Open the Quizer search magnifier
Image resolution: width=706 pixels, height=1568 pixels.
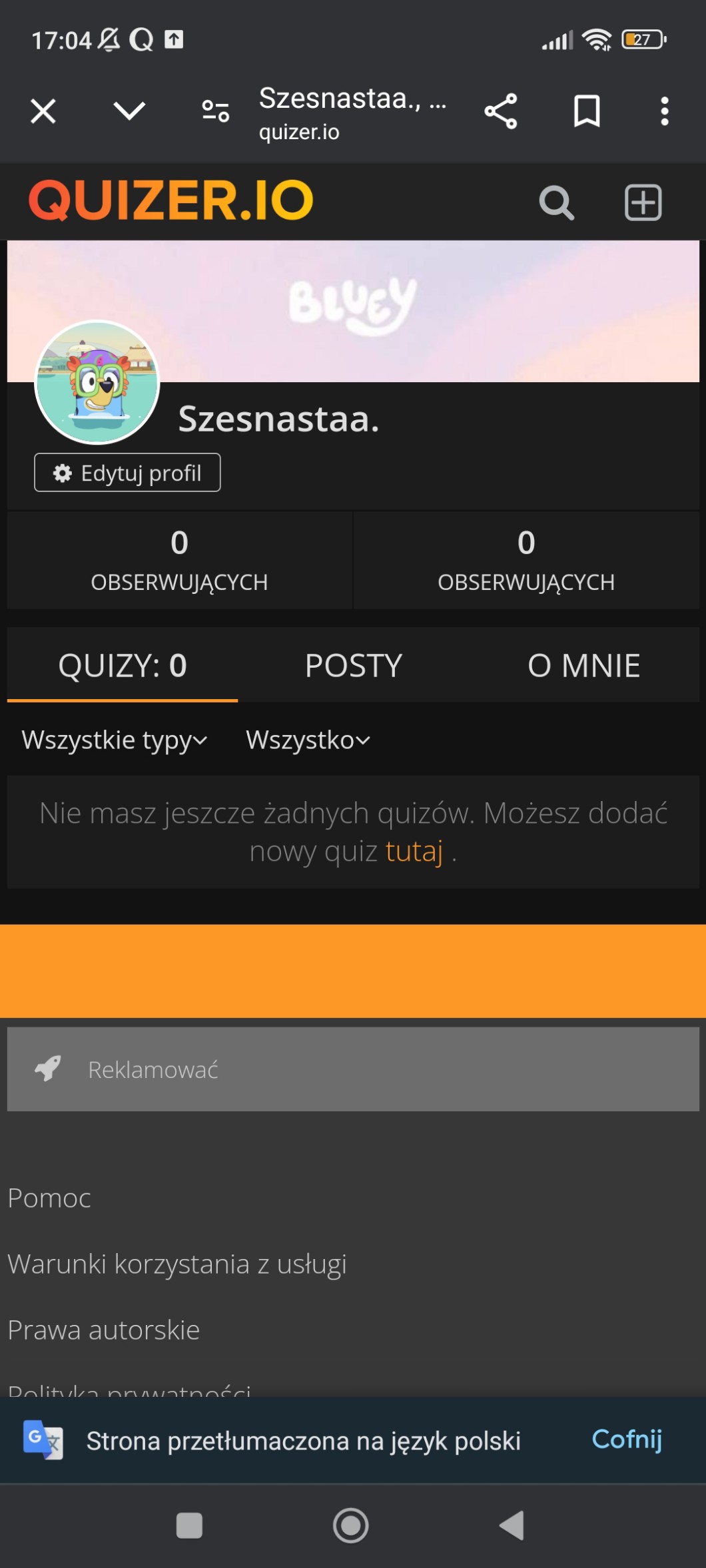pos(556,202)
